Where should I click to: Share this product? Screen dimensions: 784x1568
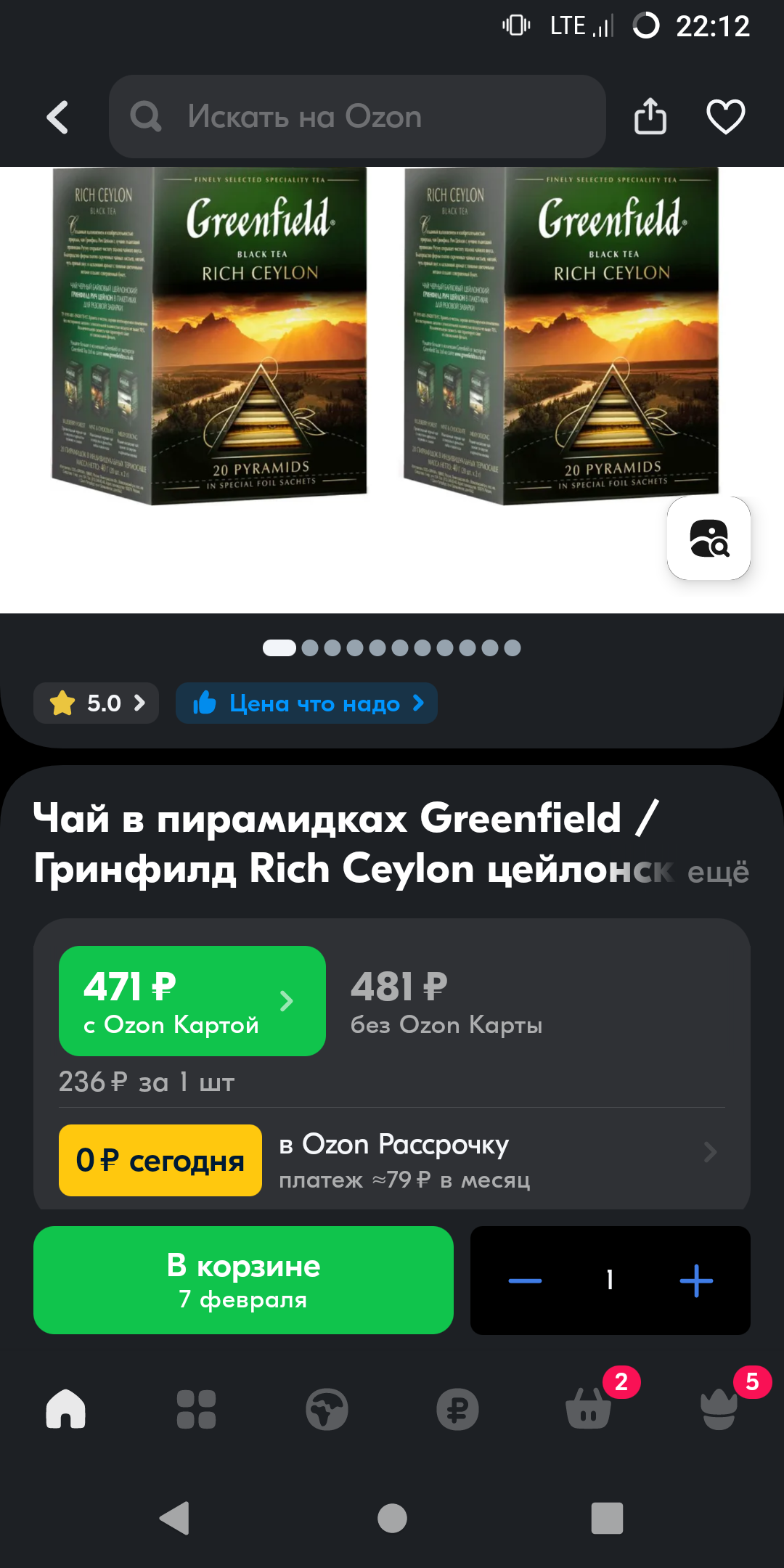[650, 116]
